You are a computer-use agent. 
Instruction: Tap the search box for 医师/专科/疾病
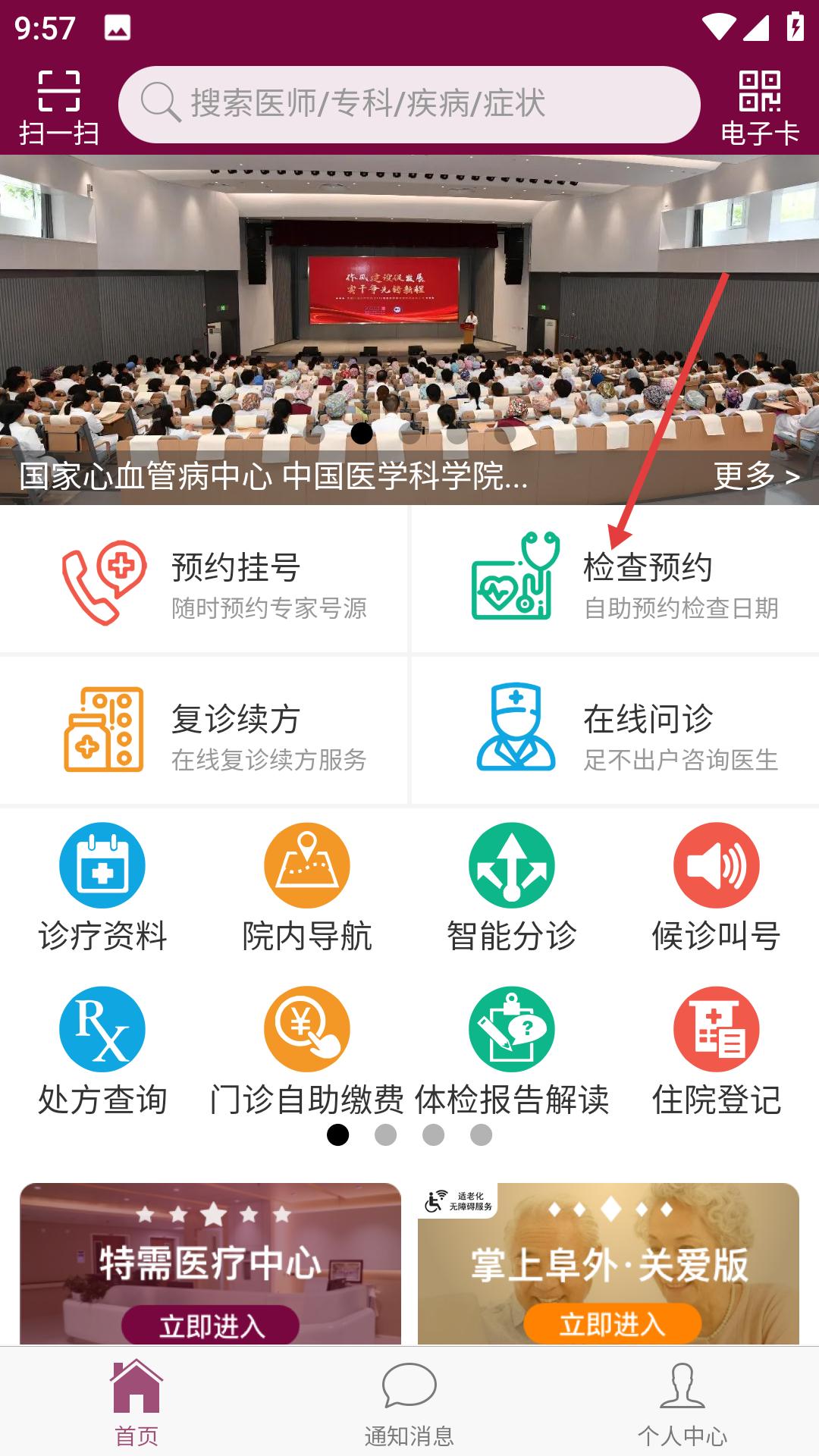(x=409, y=104)
